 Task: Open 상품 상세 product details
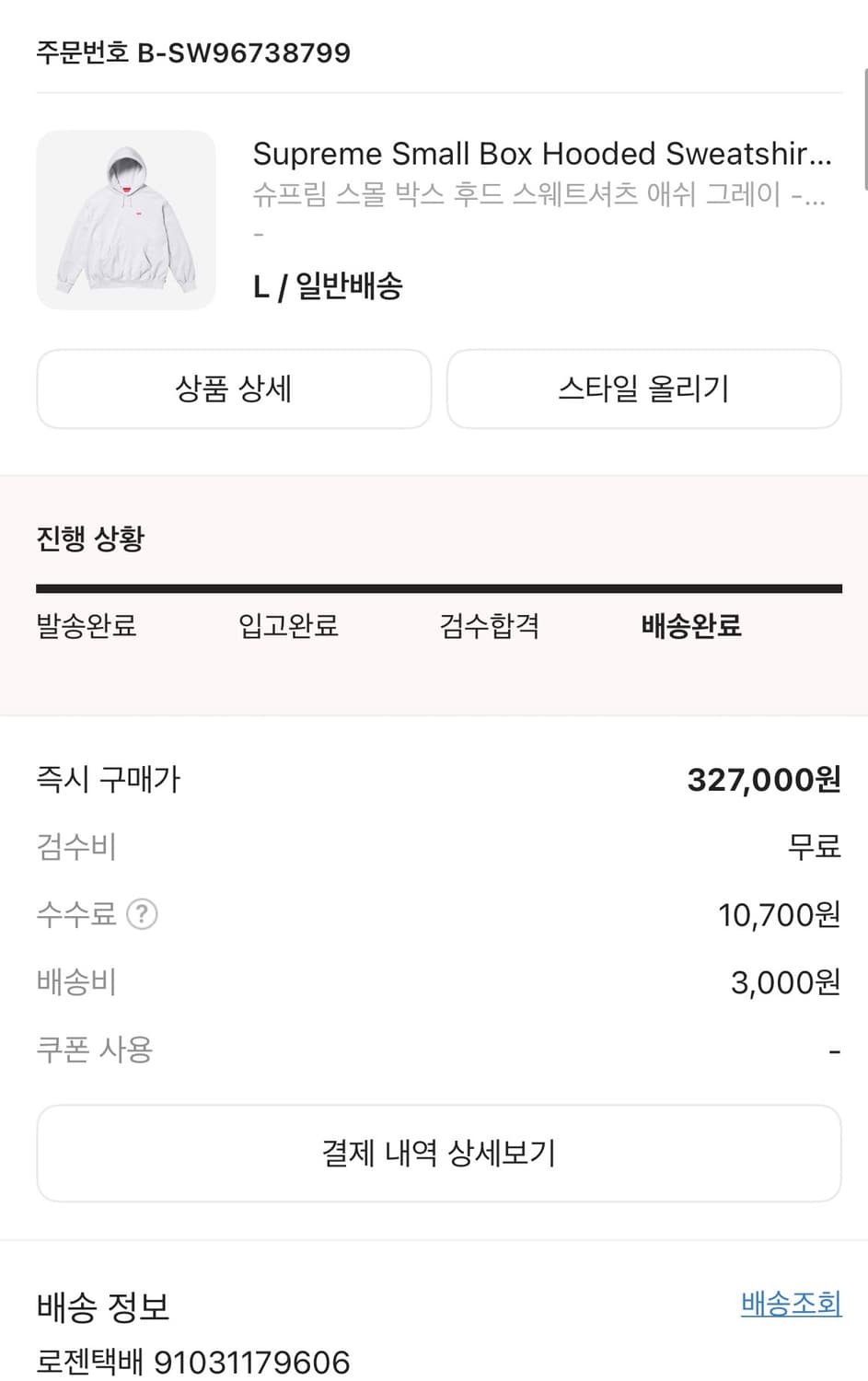233,389
